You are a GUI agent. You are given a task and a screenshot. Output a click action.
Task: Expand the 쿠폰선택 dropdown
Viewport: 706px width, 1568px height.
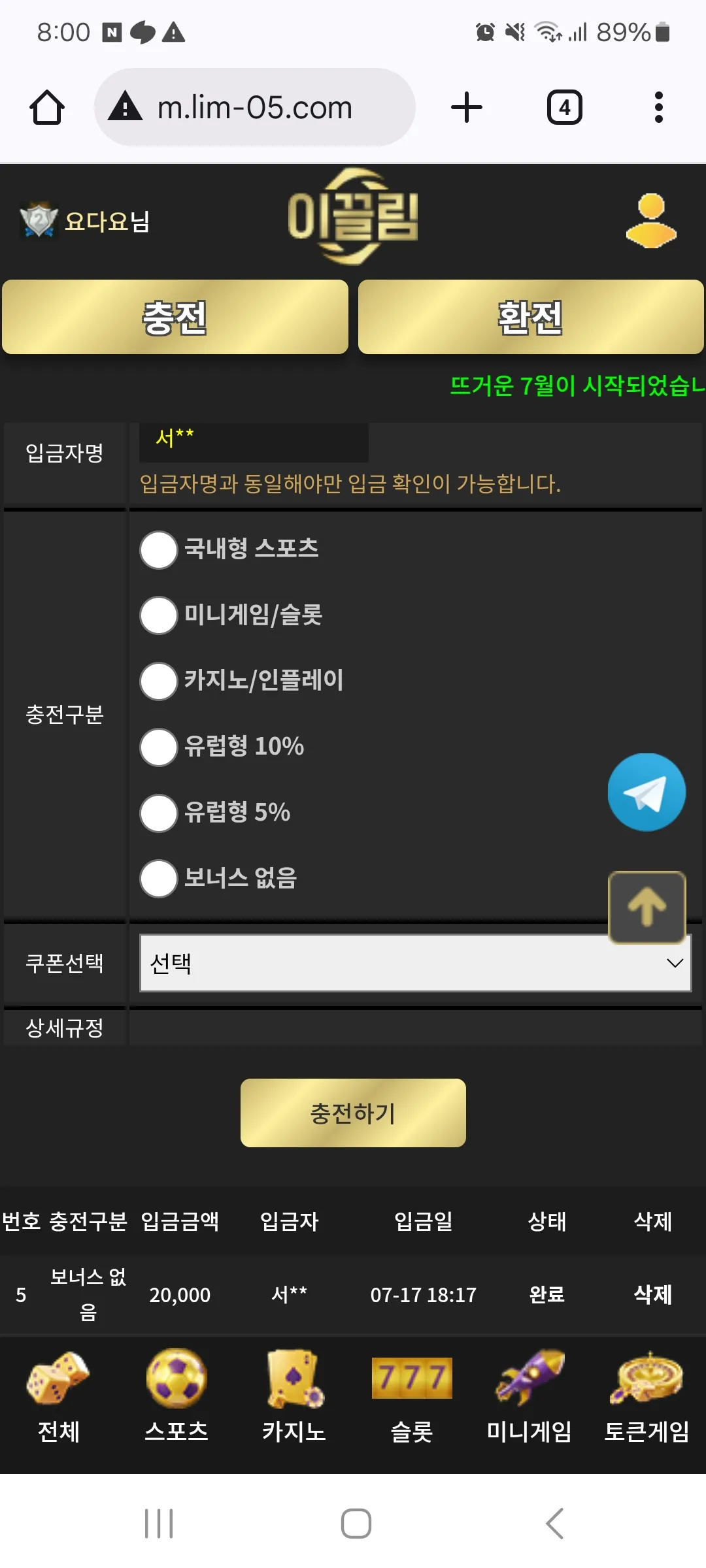(x=416, y=963)
